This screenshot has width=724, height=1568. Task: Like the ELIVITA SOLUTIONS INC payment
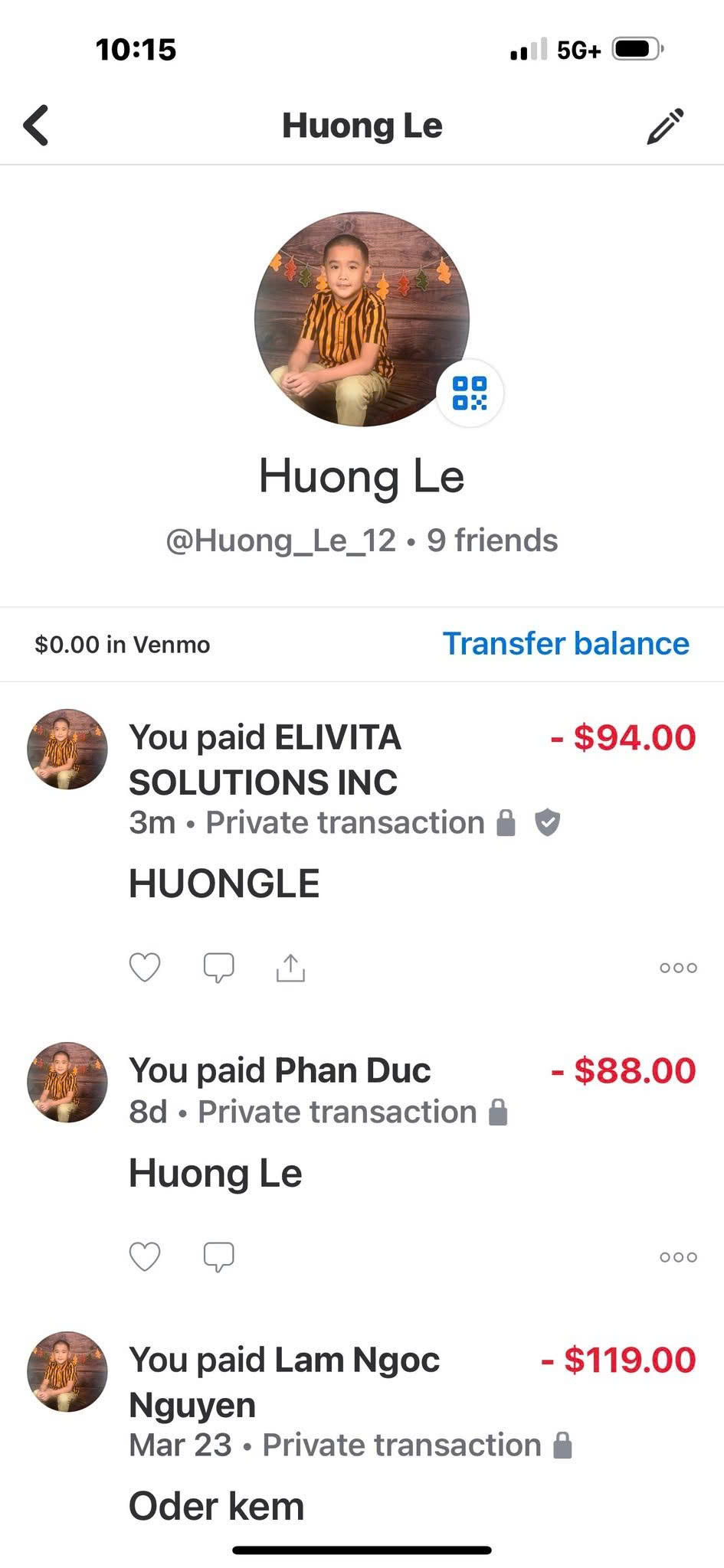(145, 967)
